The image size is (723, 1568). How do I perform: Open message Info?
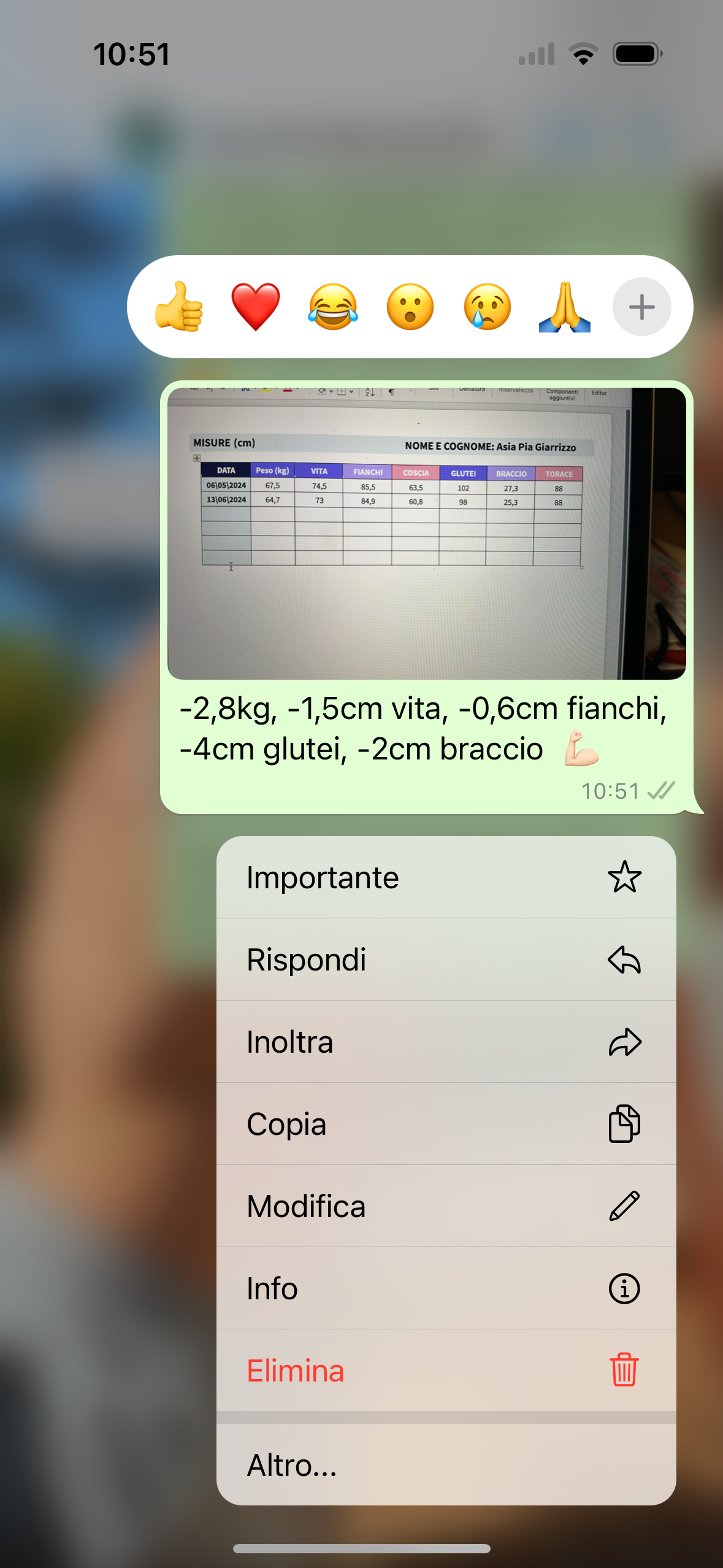point(446,1288)
